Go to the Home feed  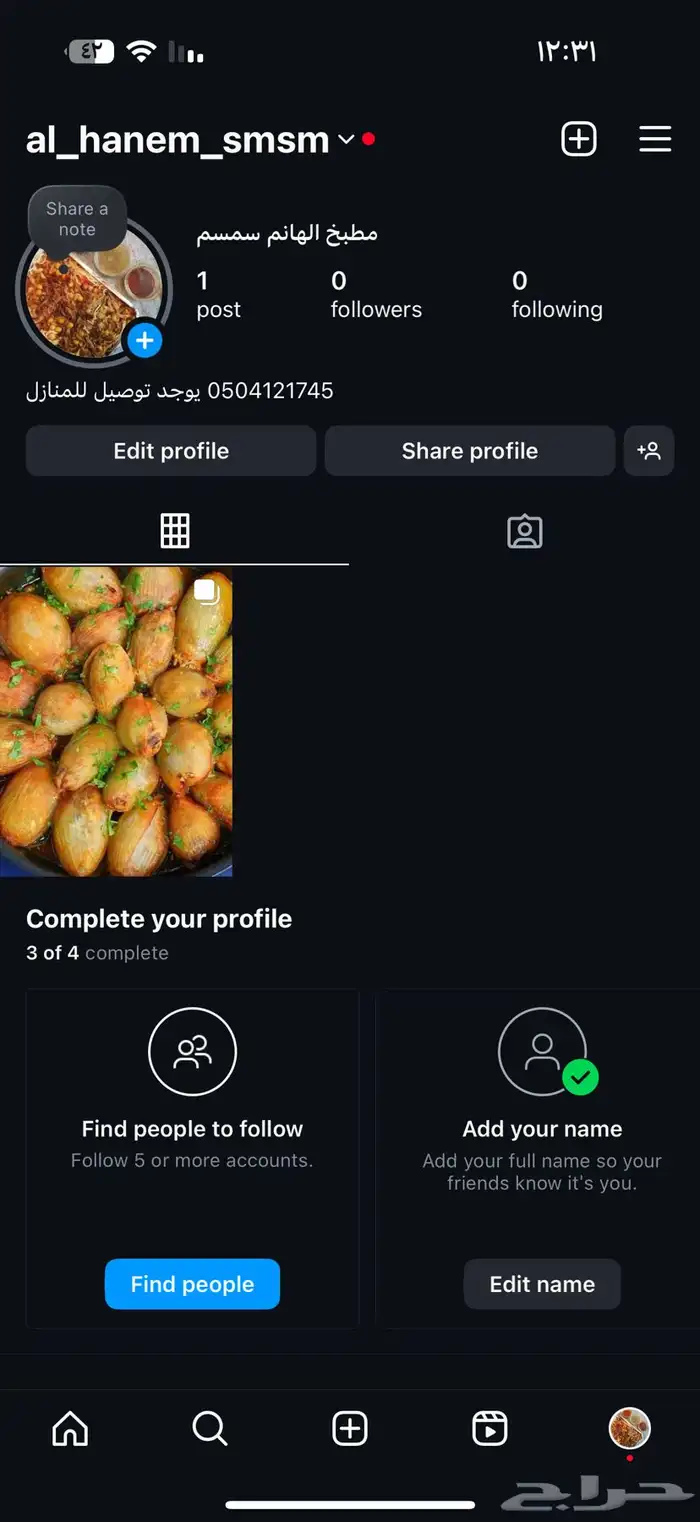[x=70, y=1429]
